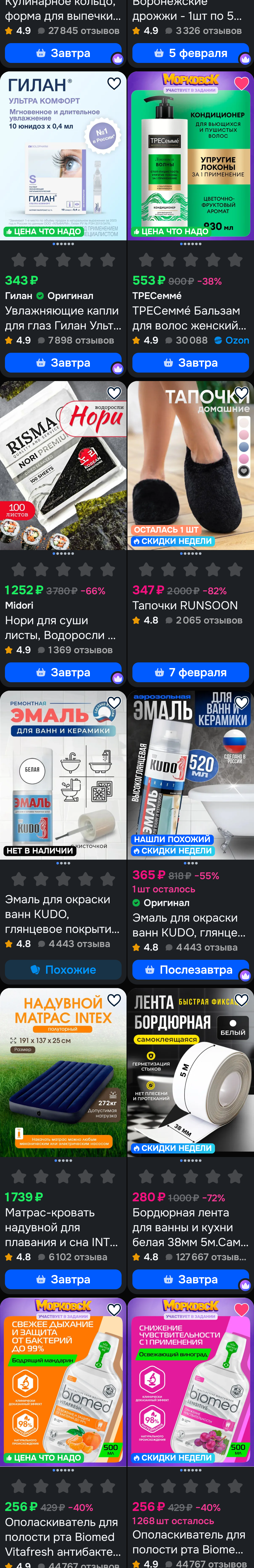
Task: Favorite the Бордюрная лента tape
Action: 241,1000
